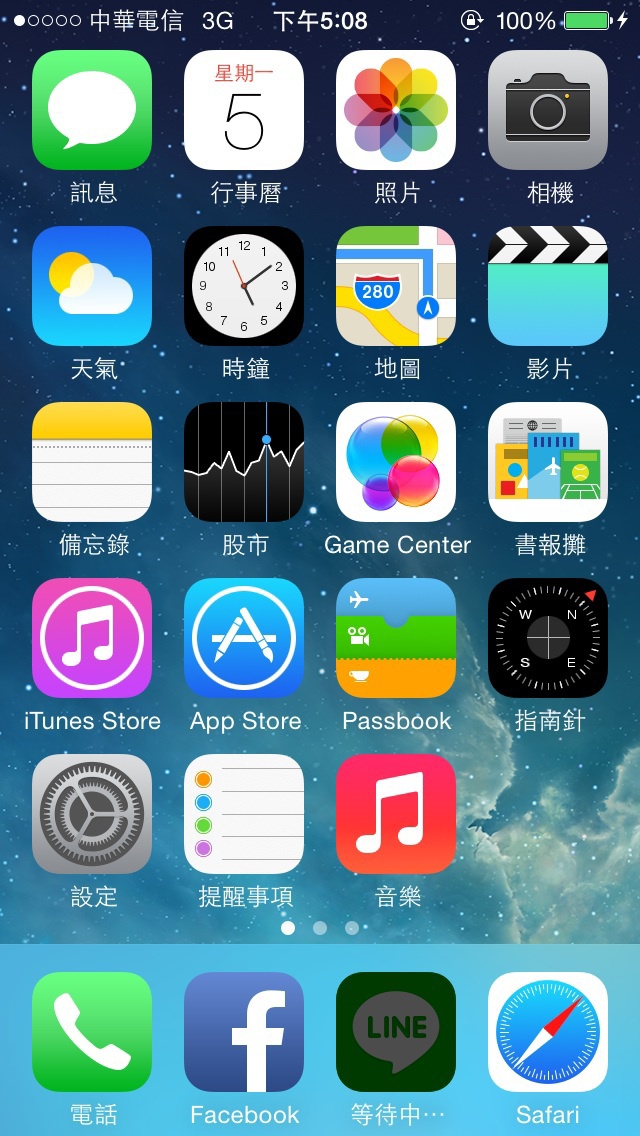Open Facebook from the dock

[x=244, y=1032]
